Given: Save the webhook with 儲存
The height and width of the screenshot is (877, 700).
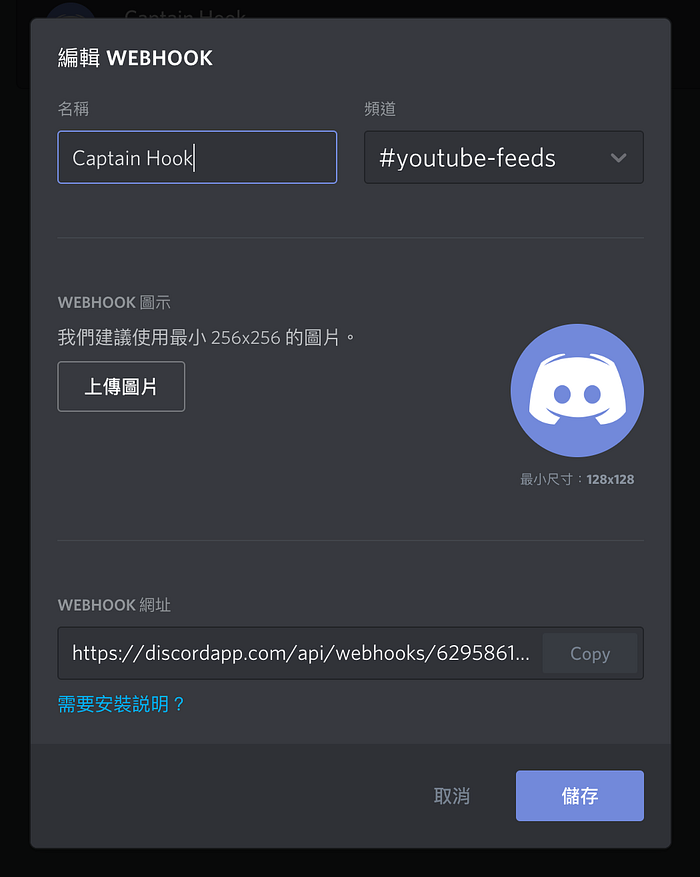Looking at the screenshot, I should [x=579, y=796].
